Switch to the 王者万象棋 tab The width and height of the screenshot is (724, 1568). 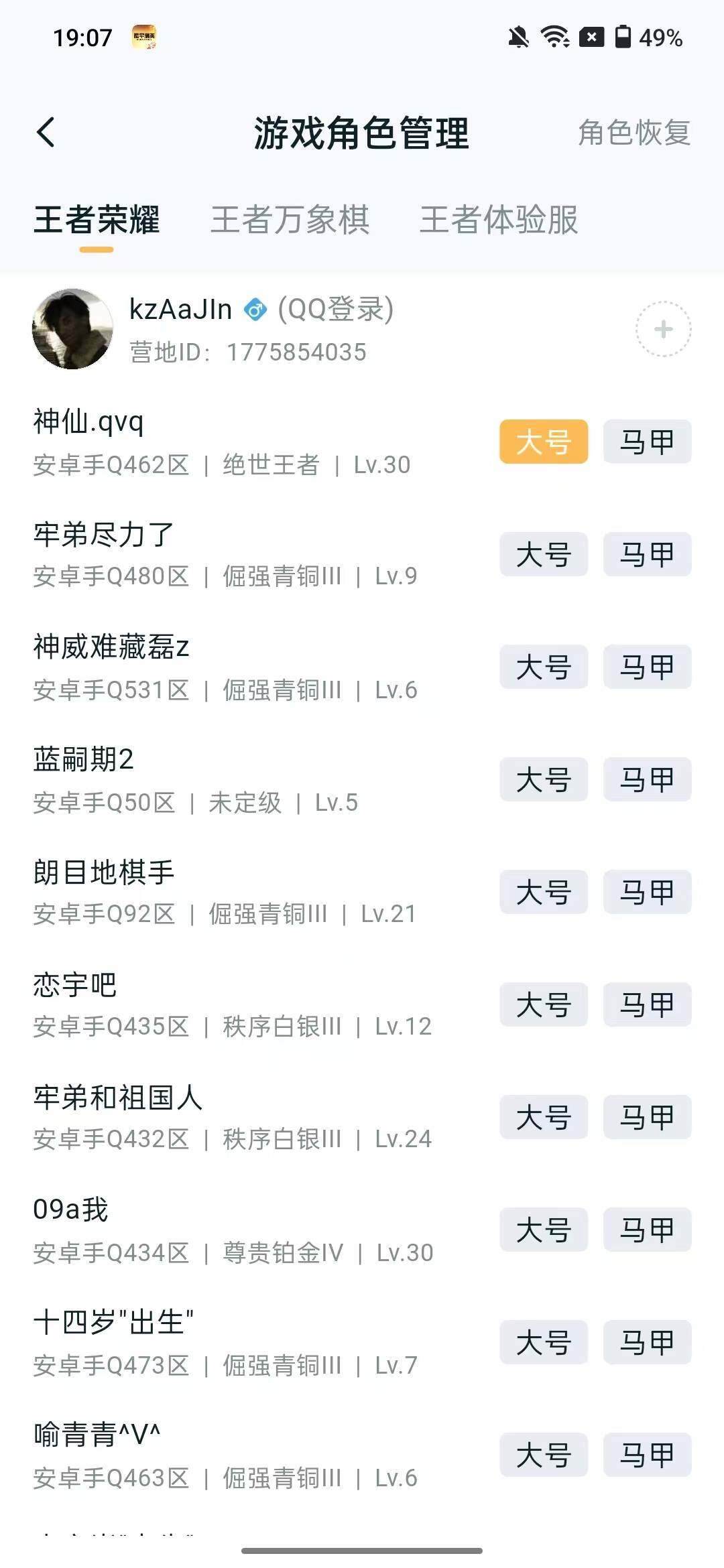(x=291, y=220)
